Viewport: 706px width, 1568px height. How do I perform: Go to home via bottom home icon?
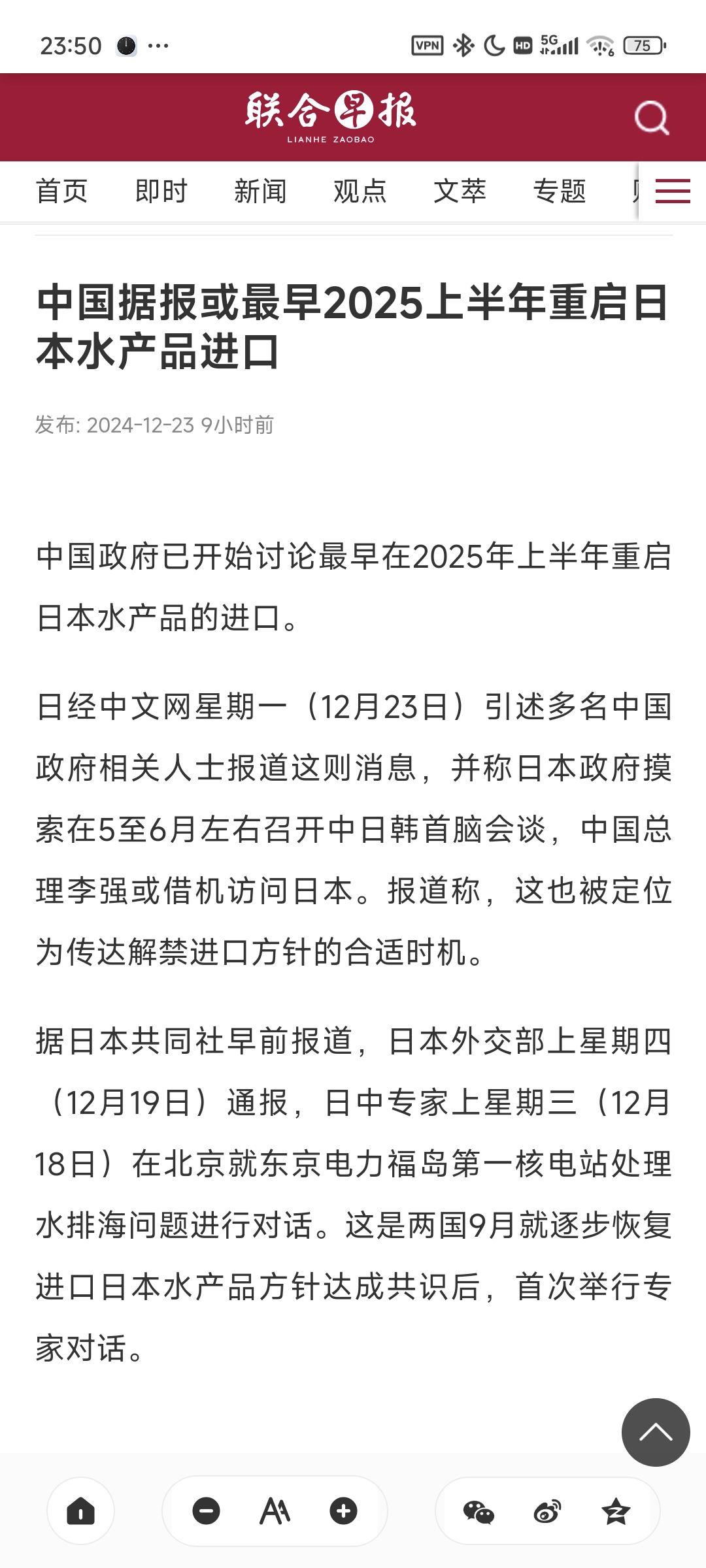tap(80, 1511)
